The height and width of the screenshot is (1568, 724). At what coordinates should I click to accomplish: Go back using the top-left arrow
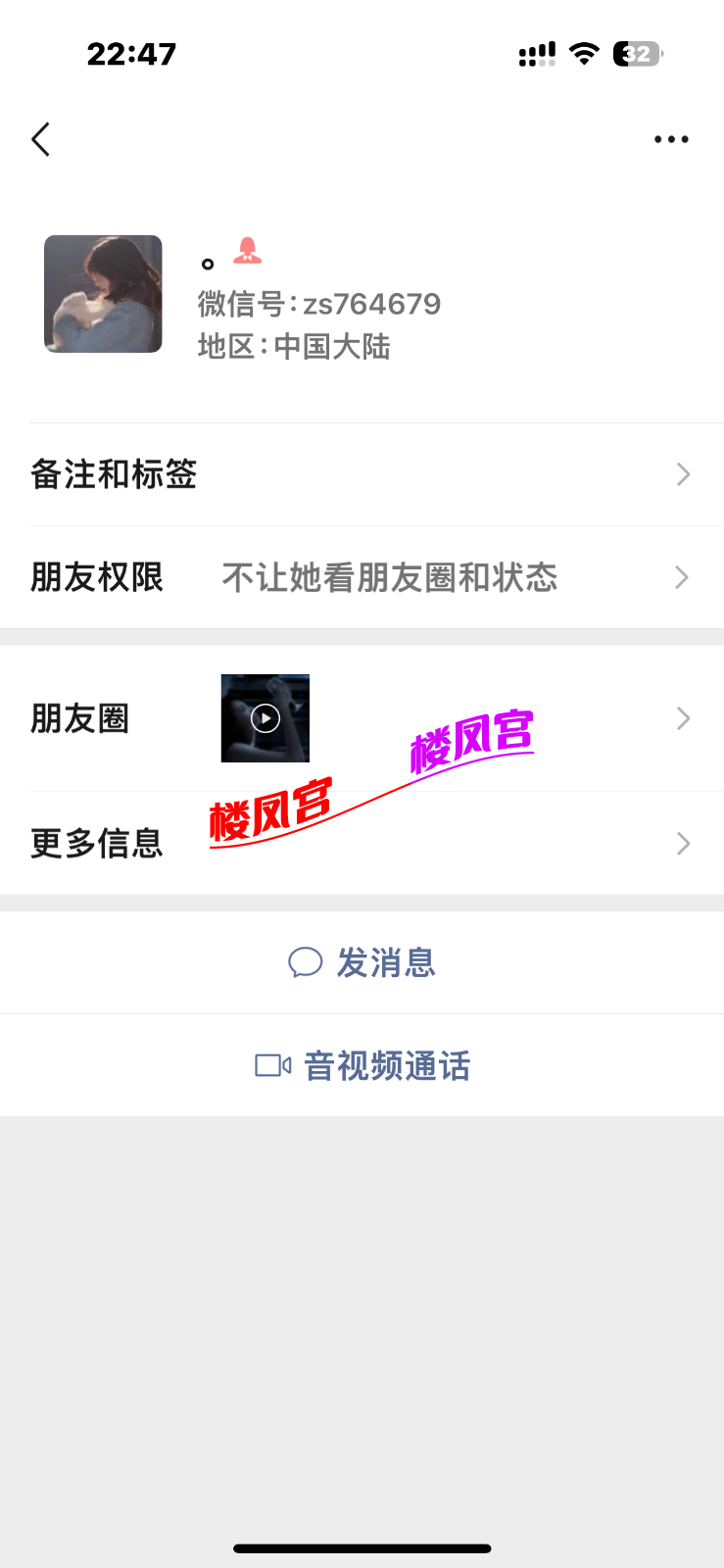tap(41, 139)
